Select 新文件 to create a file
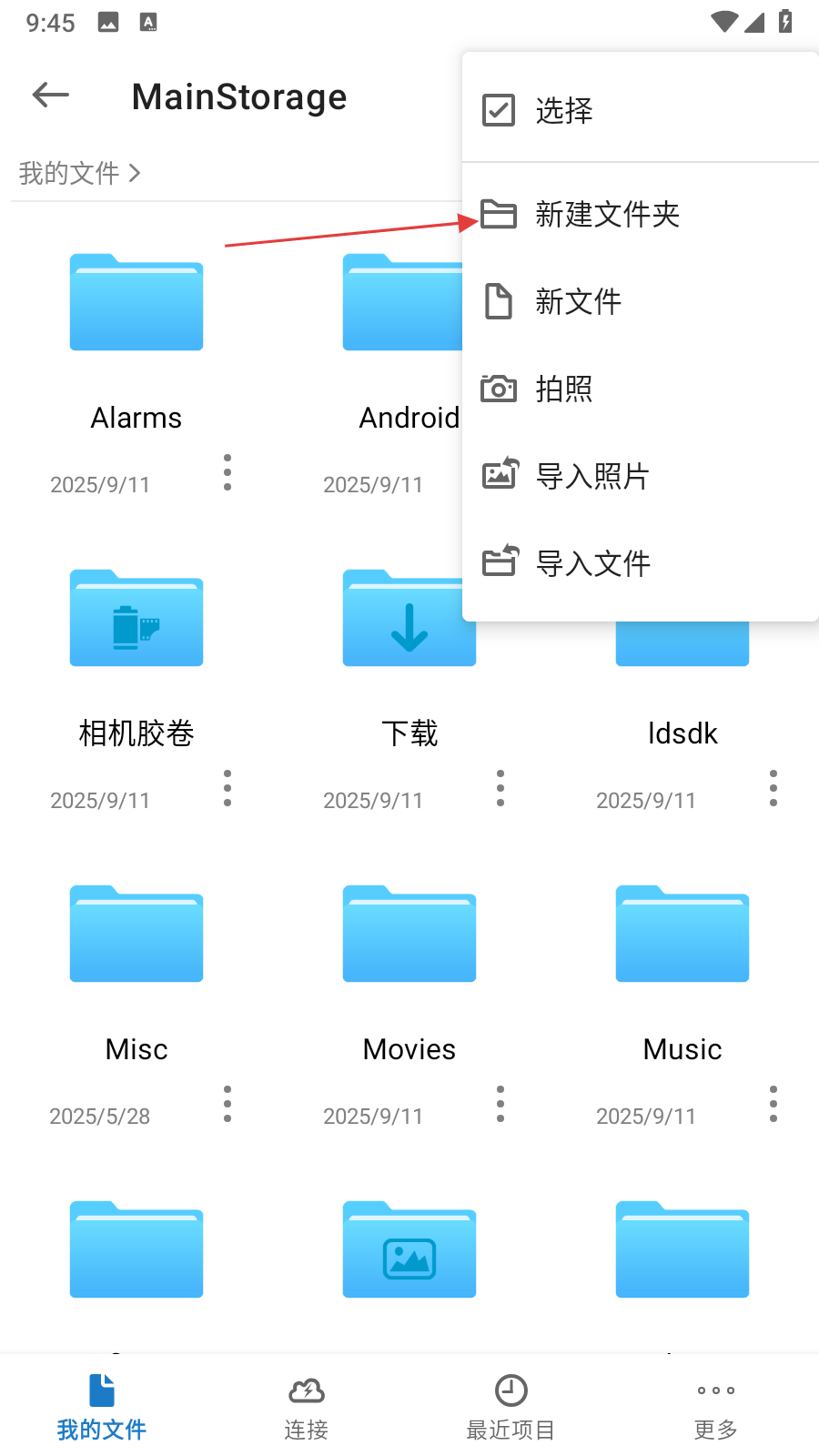Image resolution: width=819 pixels, height=1456 pixels. [x=578, y=301]
